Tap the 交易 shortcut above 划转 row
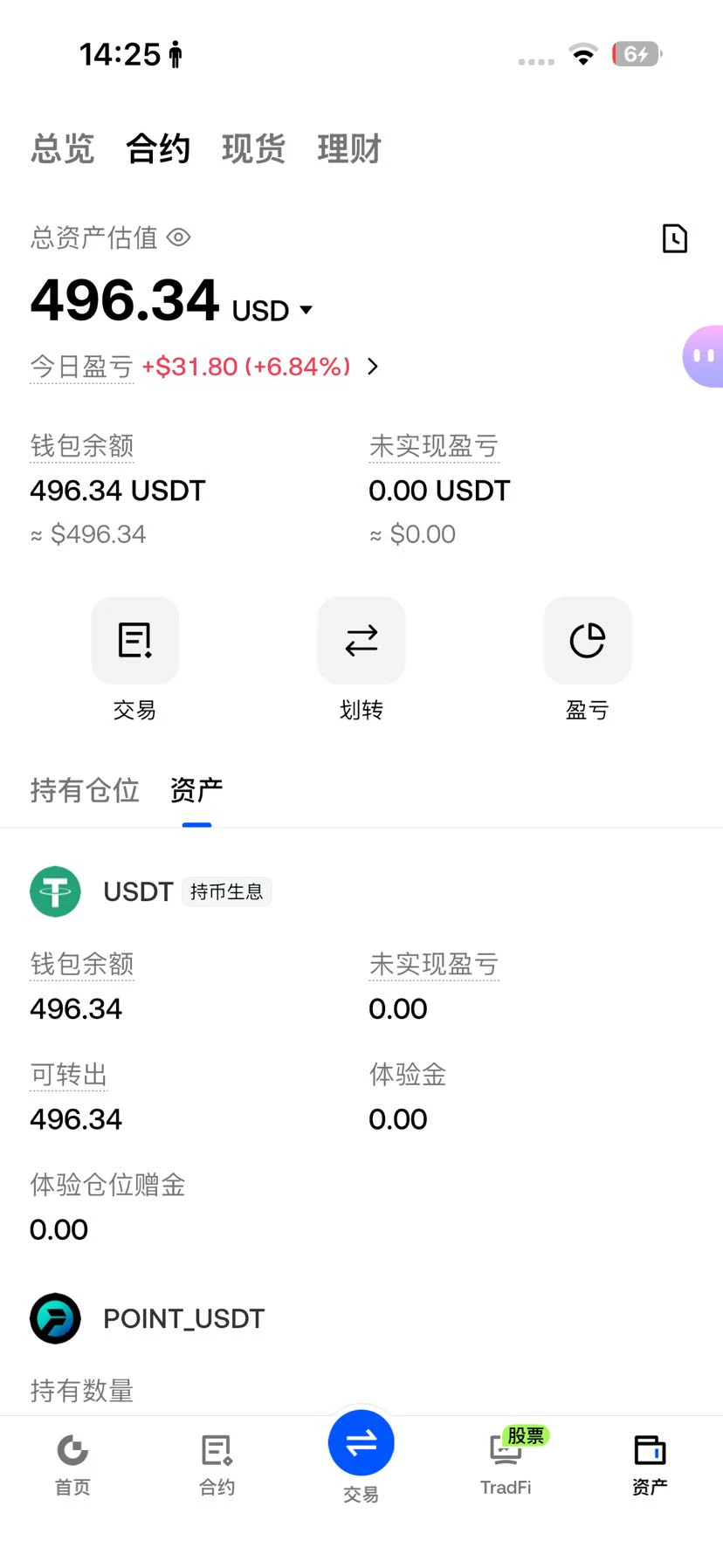Image resolution: width=723 pixels, height=1568 pixels. click(x=135, y=659)
